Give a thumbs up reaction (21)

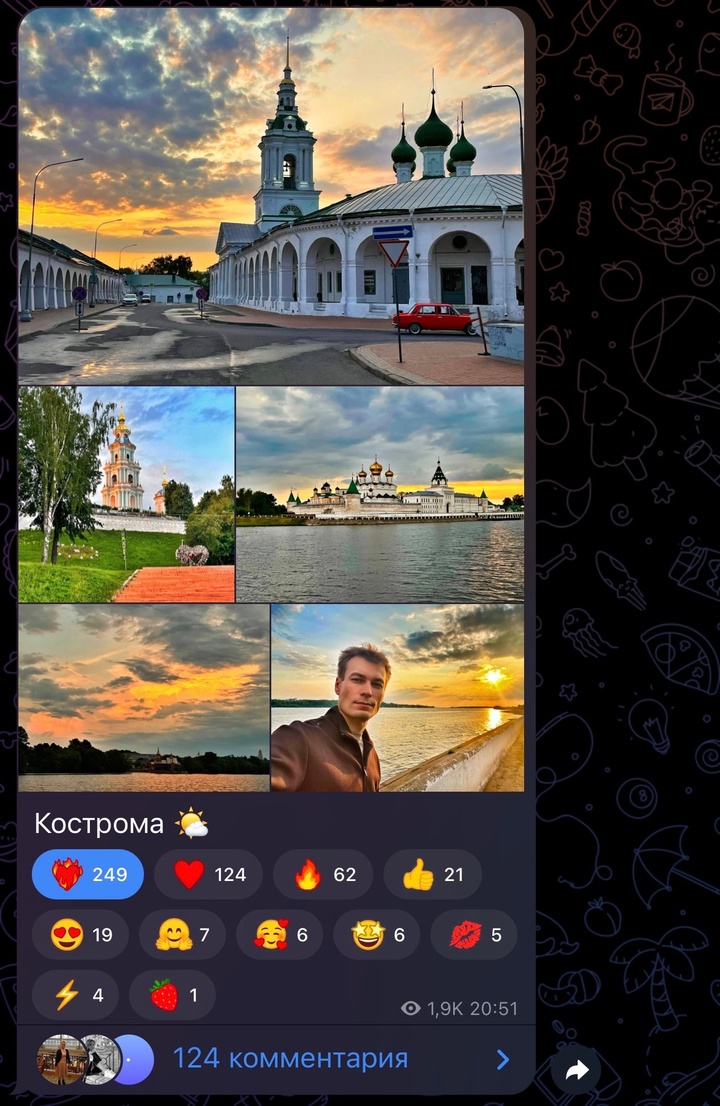432,875
